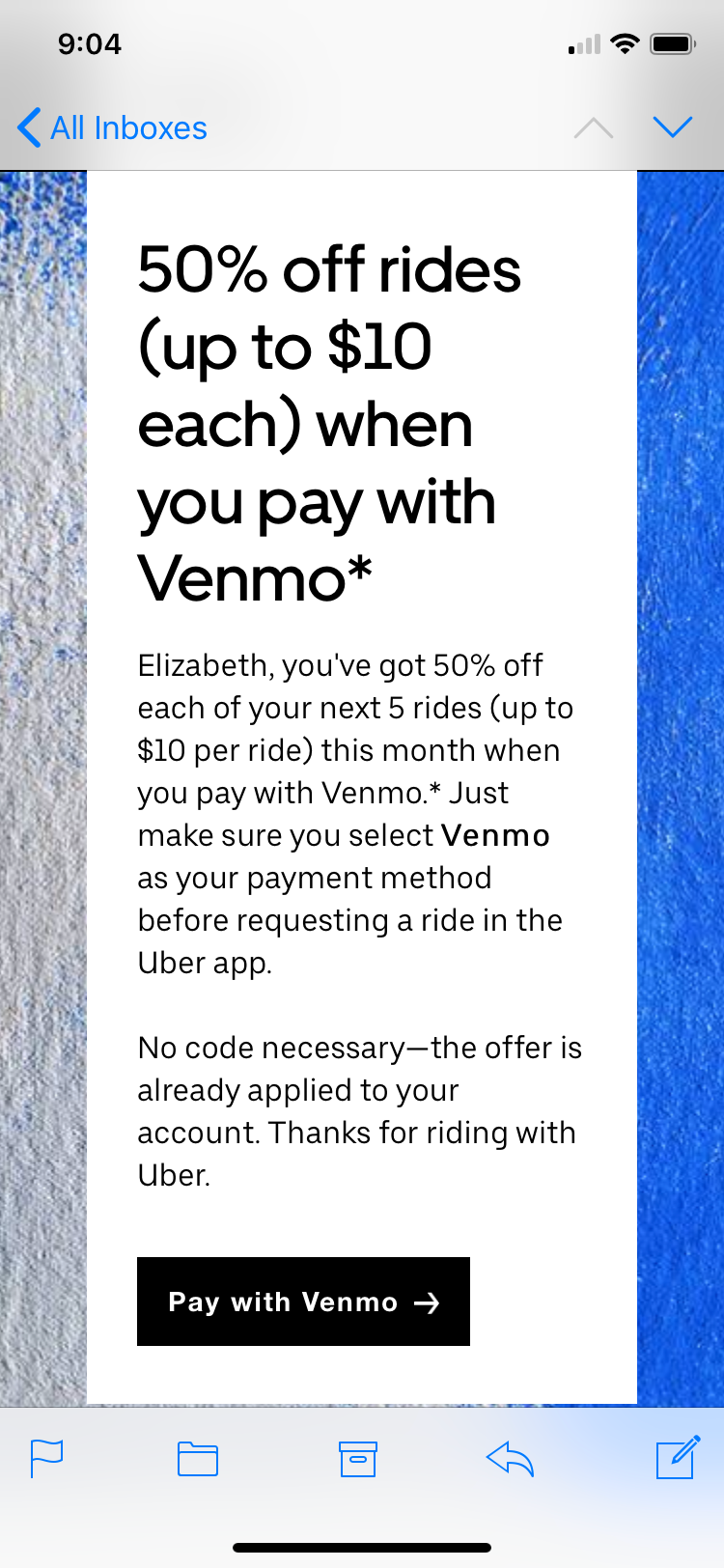The height and width of the screenshot is (1568, 724).
Task: Archive this Uber email
Action: tap(357, 1458)
